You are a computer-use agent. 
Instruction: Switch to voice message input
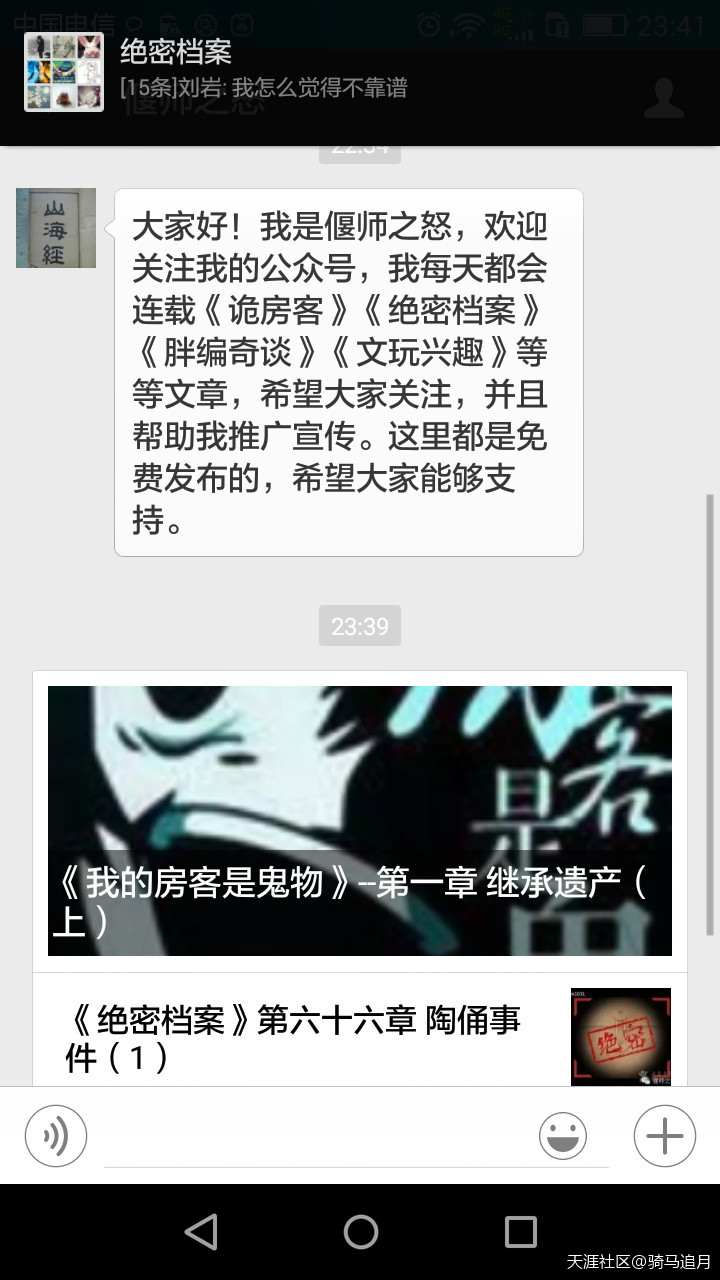(56, 1136)
